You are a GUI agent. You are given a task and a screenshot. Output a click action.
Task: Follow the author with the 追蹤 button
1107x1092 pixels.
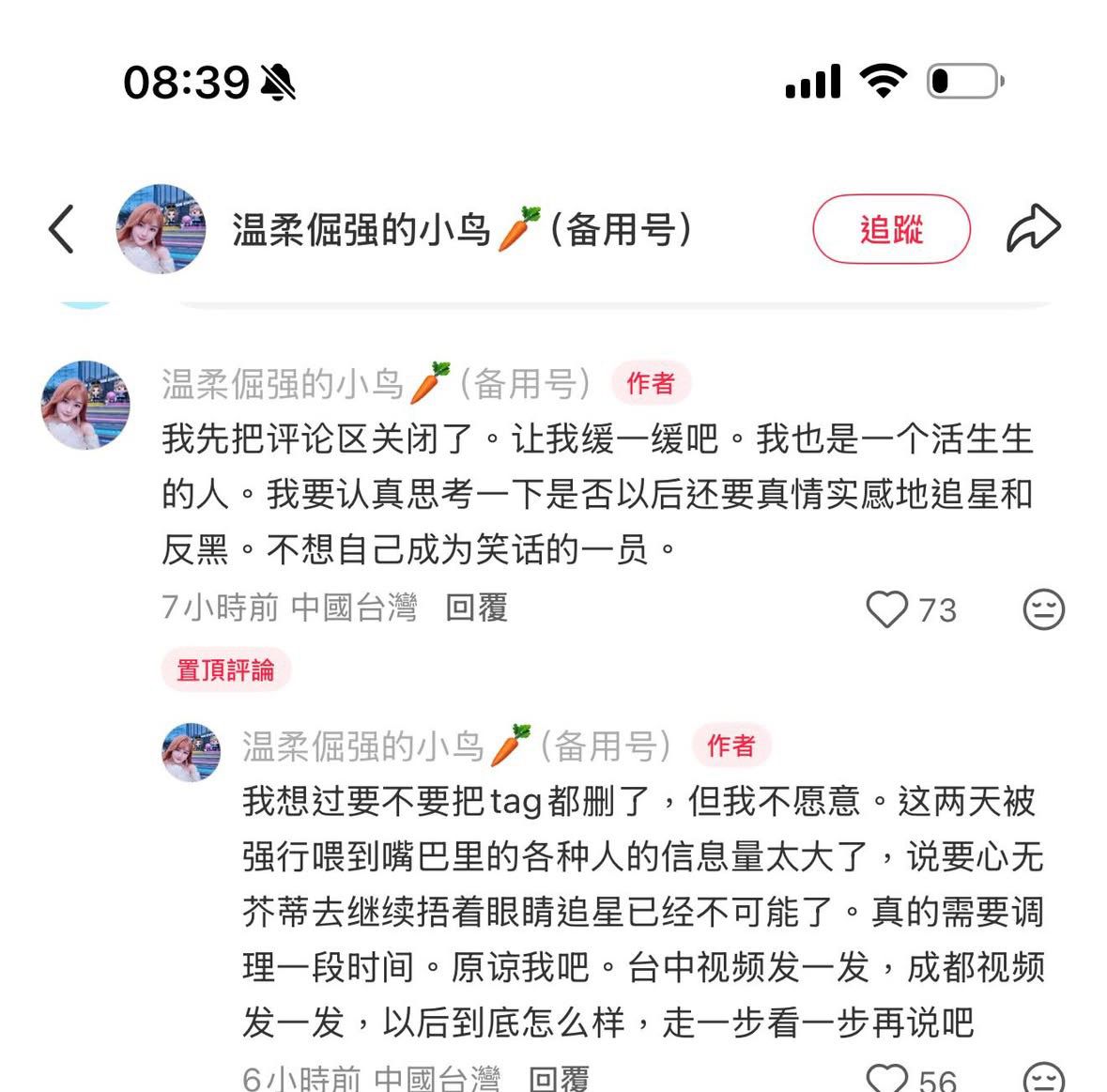click(x=890, y=229)
